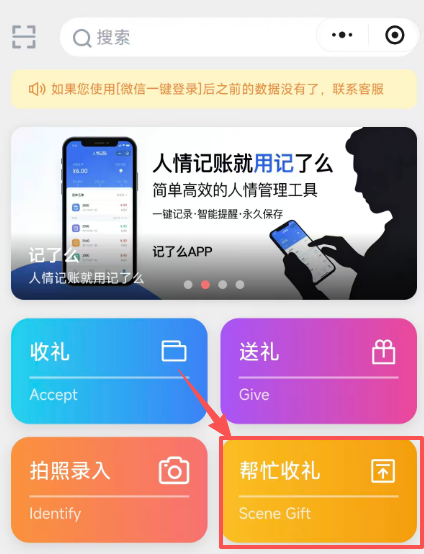Viewport: 424px width, 554px height.
Task: Open the scan icon beside search
Action: click(24, 37)
